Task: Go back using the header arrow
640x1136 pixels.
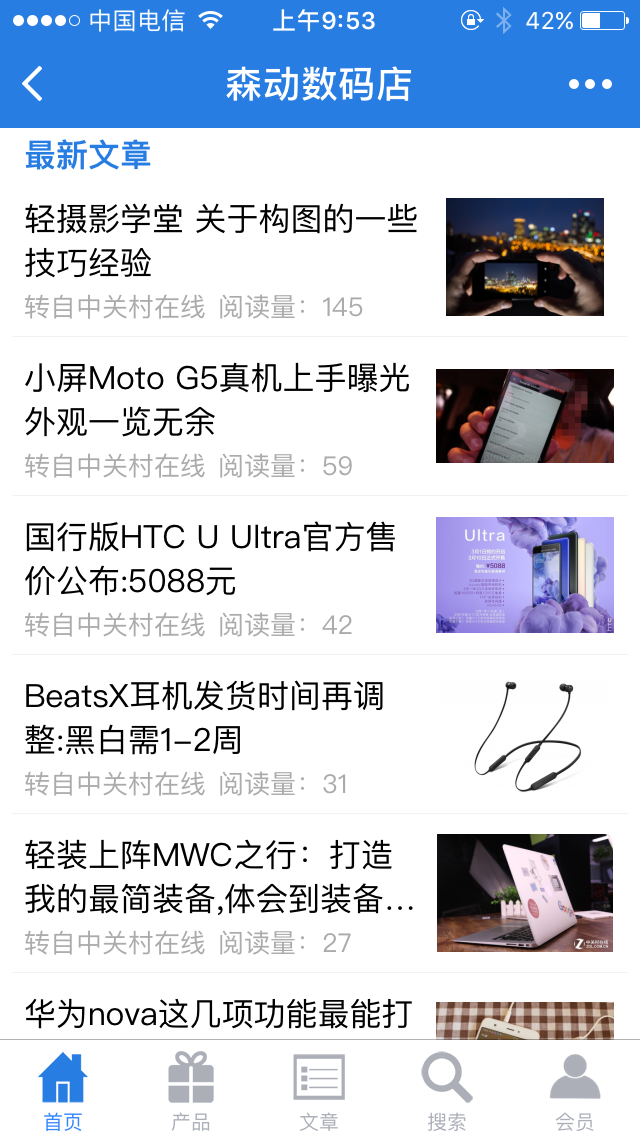Action: (x=33, y=84)
